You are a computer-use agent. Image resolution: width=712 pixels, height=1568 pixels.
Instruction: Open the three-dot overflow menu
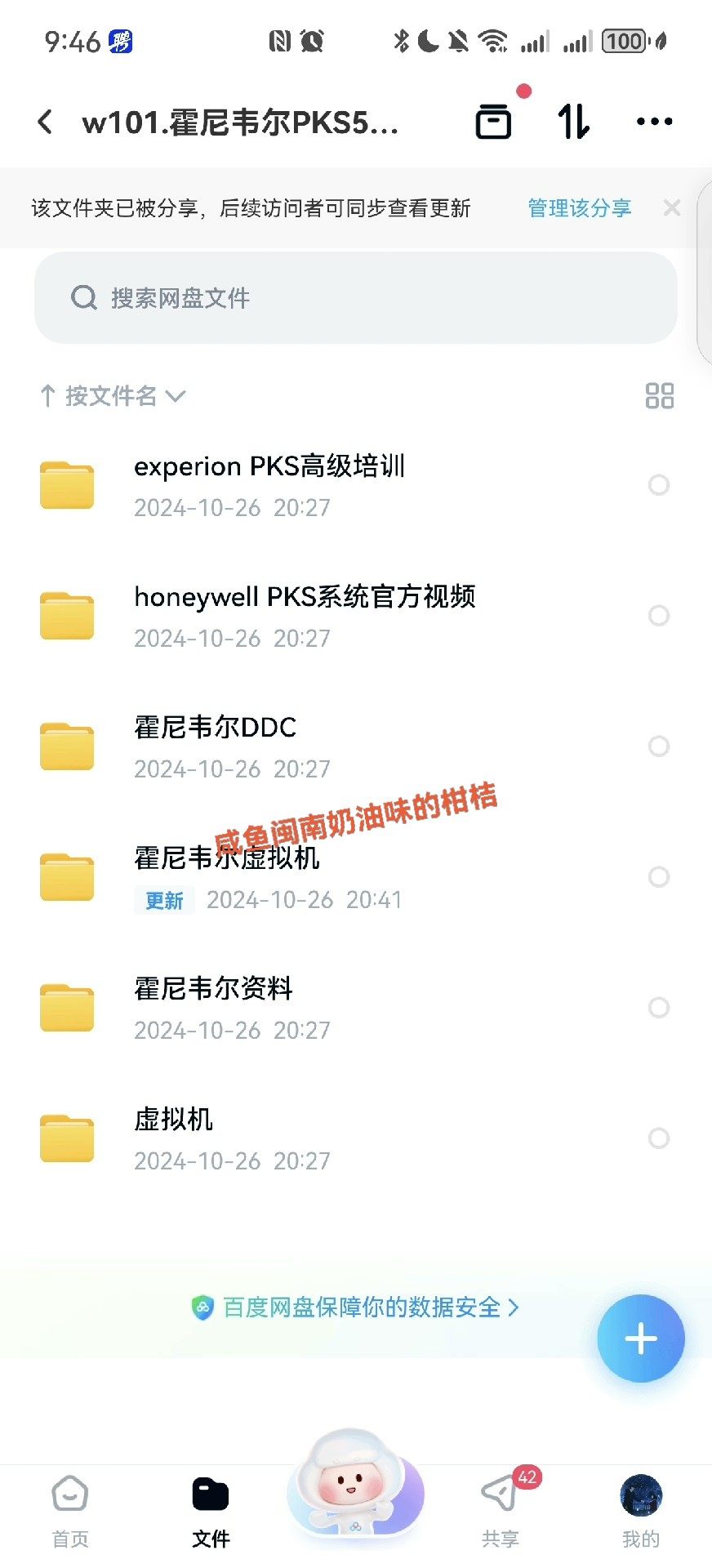tap(654, 122)
